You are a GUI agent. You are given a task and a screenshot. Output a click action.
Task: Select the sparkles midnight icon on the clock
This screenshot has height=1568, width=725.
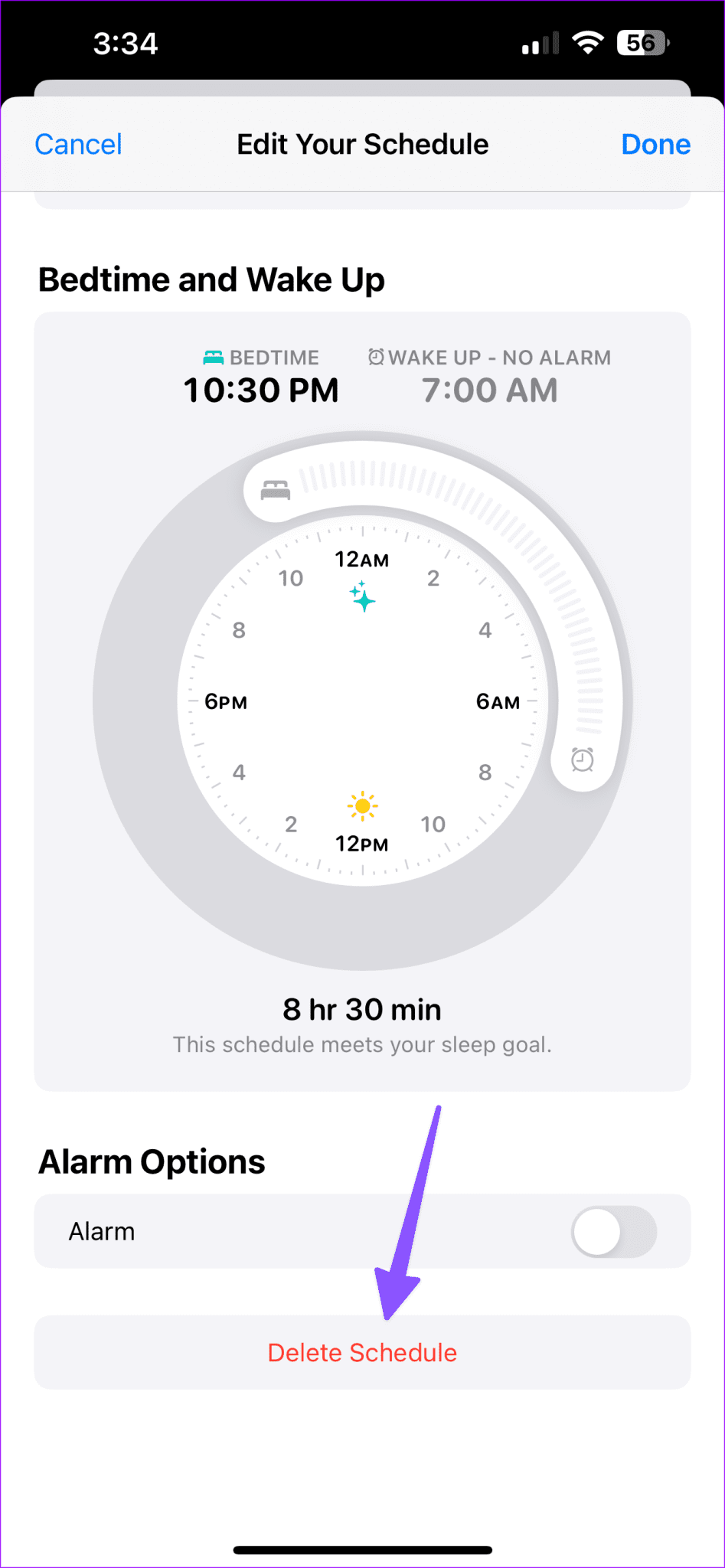362,598
